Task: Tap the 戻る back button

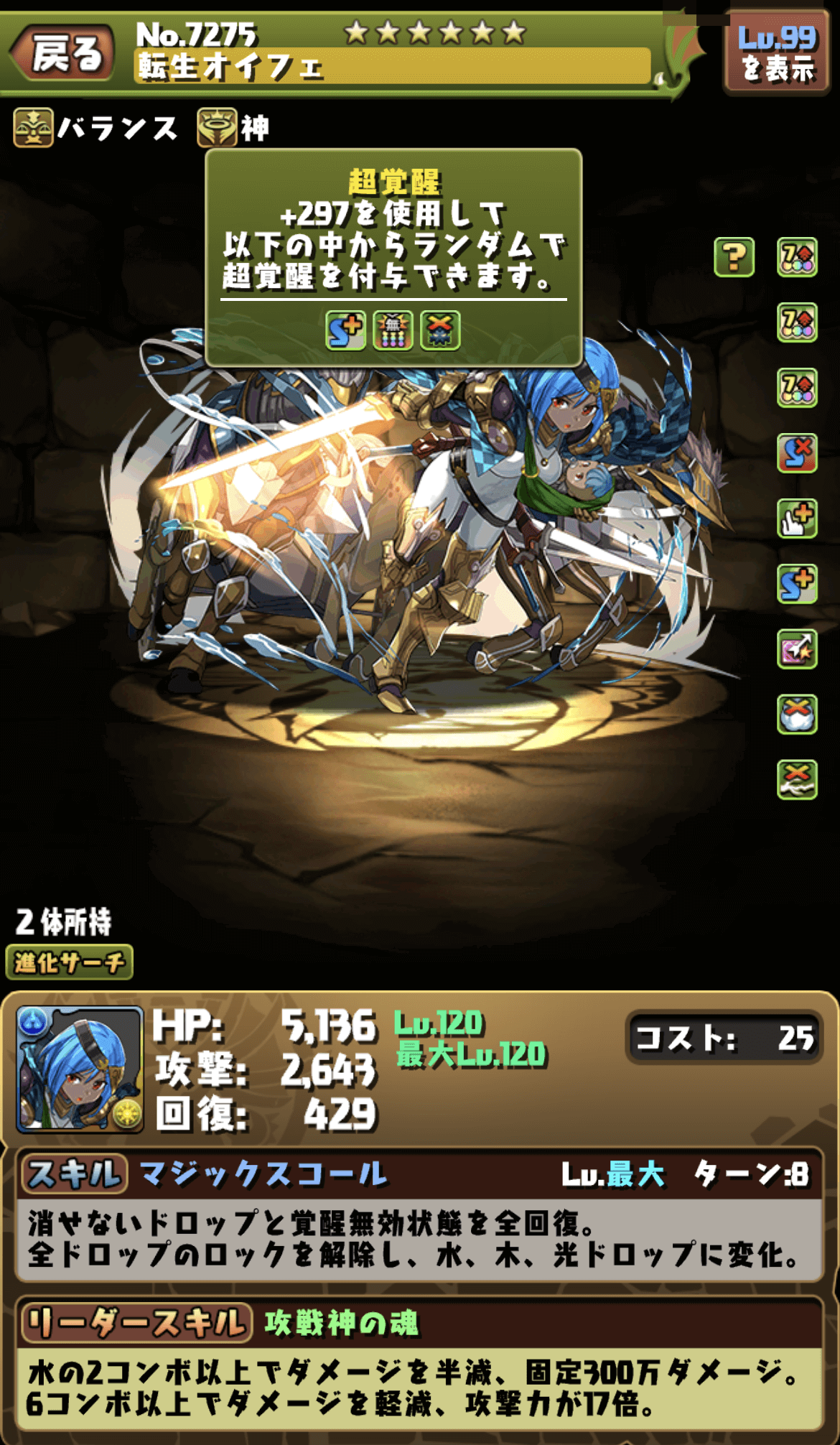Action: (x=63, y=54)
